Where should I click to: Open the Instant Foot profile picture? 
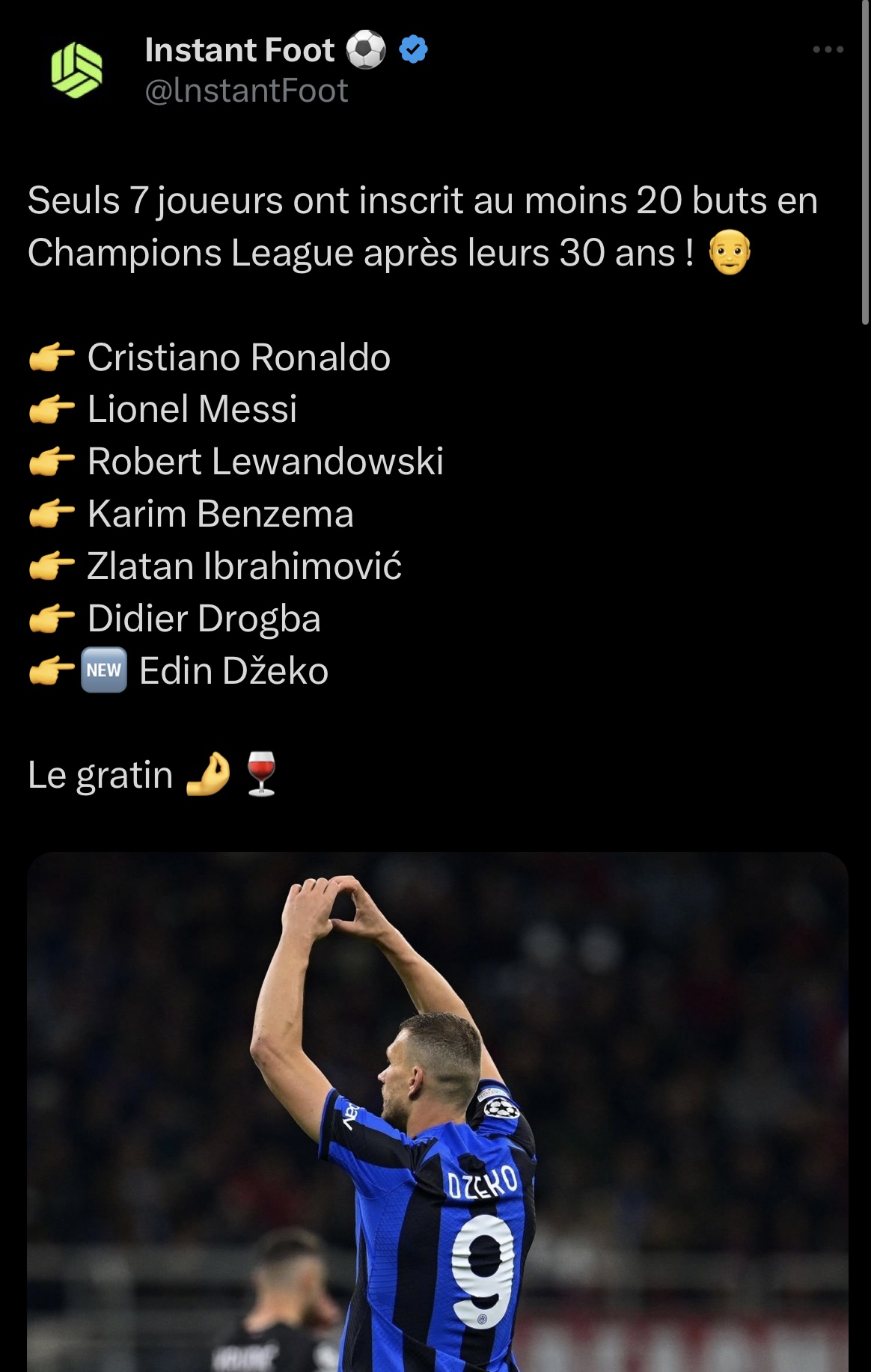point(77,70)
